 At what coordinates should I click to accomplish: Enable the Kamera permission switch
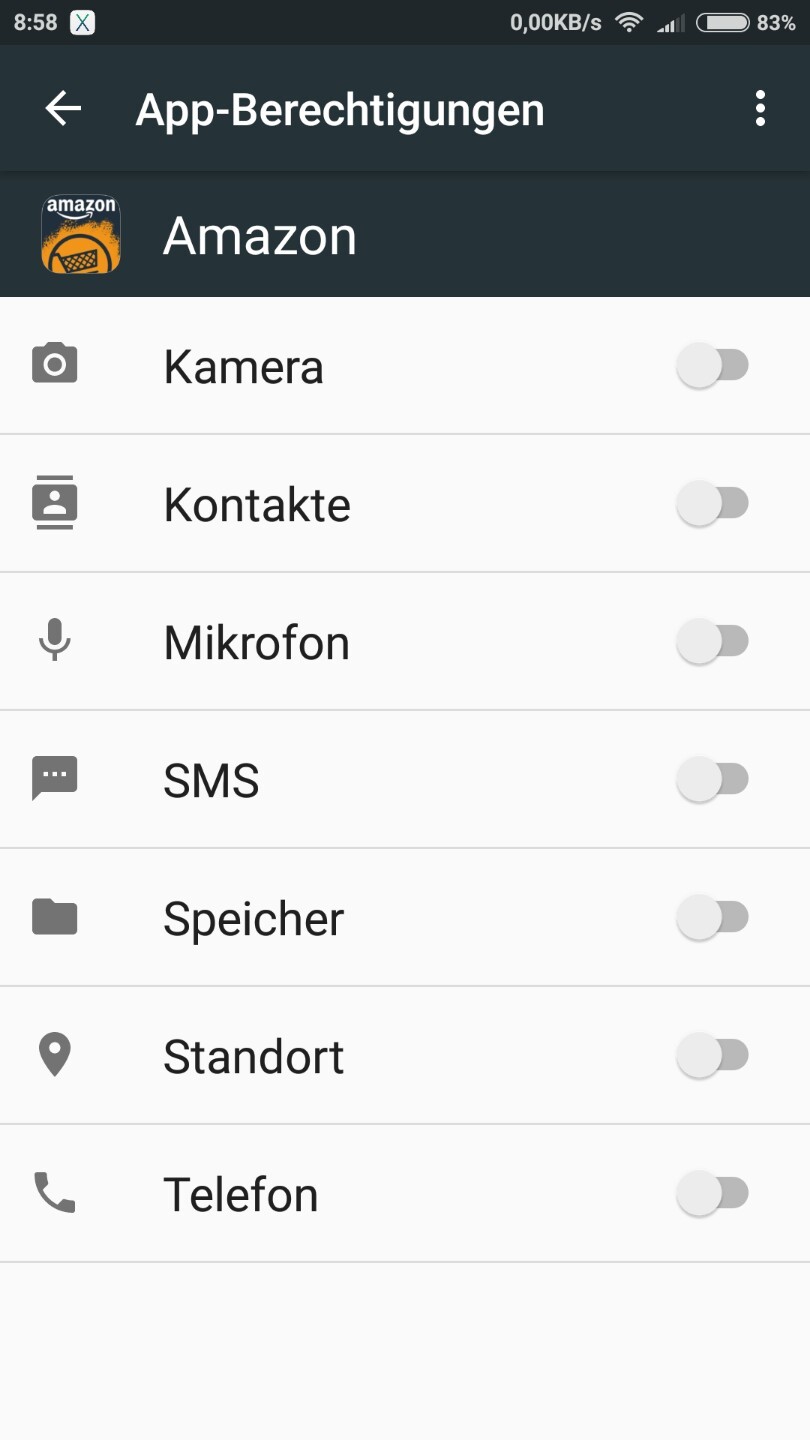tap(712, 365)
